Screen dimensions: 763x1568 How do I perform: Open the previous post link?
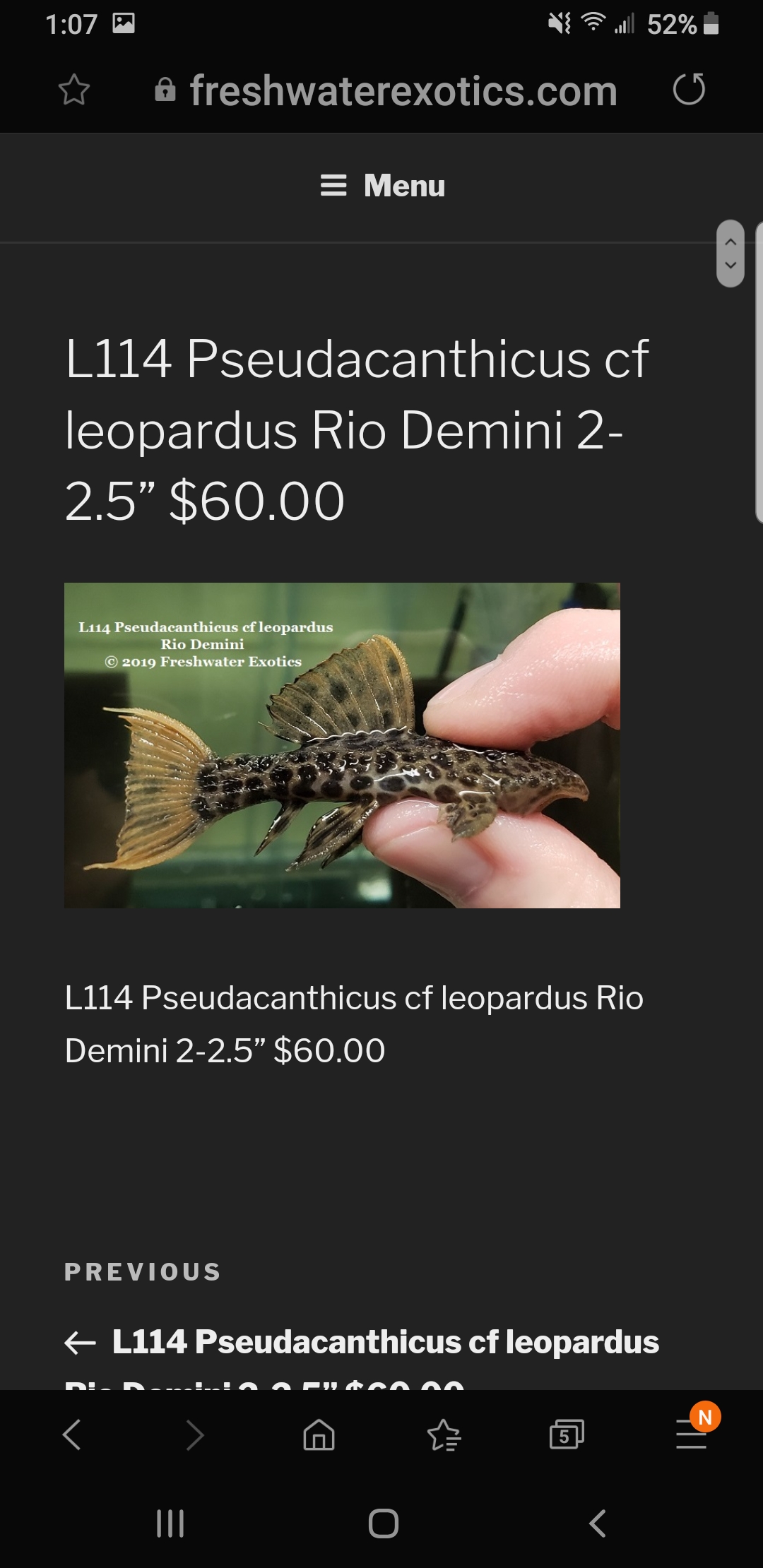click(x=362, y=1355)
